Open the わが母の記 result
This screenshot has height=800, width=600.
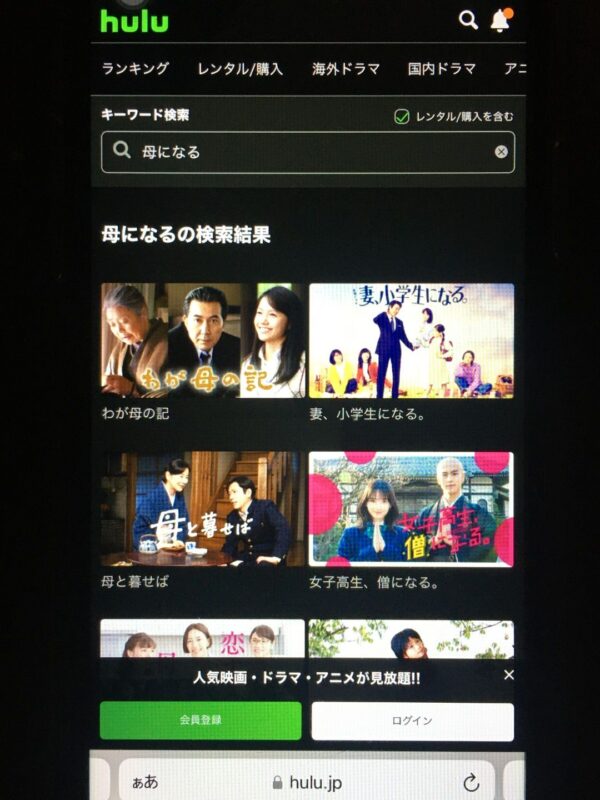tap(203, 340)
